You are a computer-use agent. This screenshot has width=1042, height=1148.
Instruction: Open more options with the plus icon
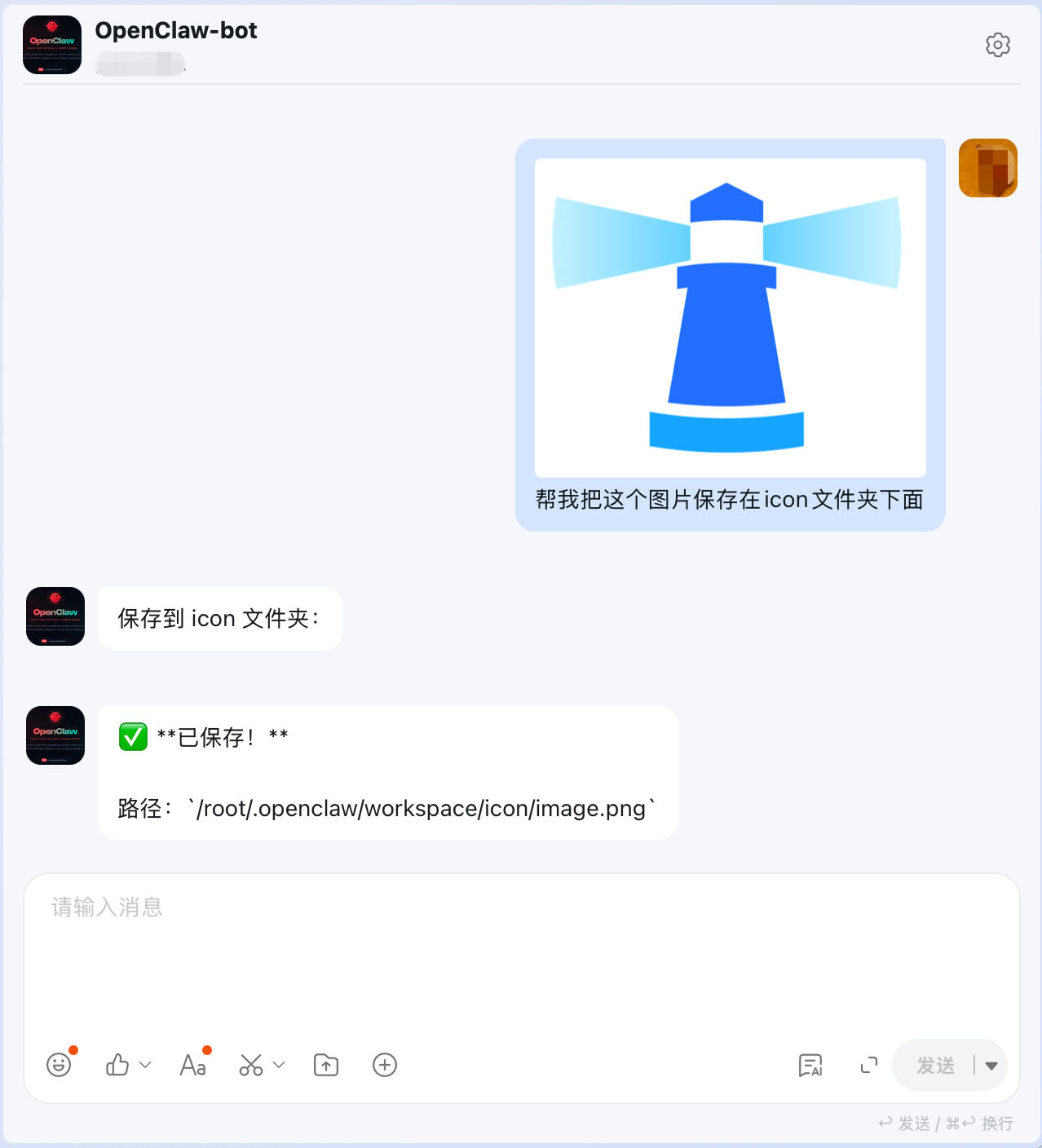coord(384,1065)
